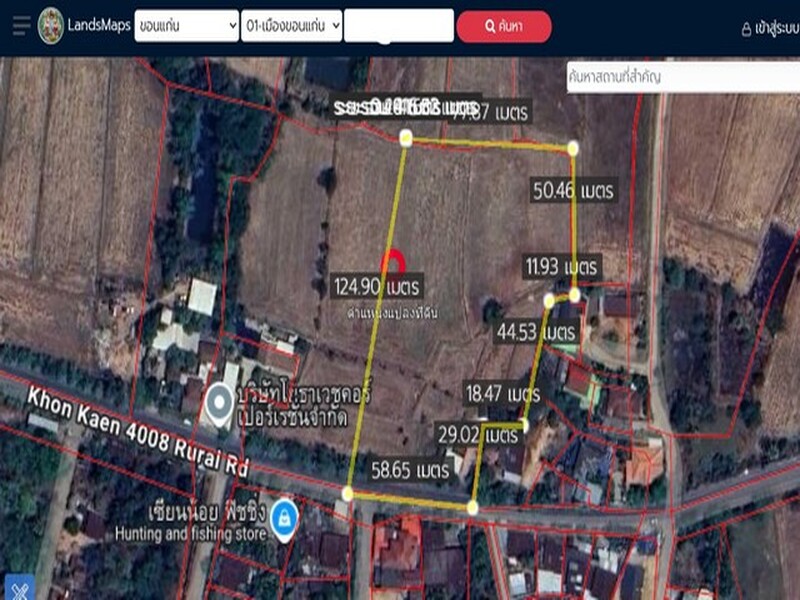This screenshot has width=800, height=600.
Task: Expand the 01-เมืองขอนแก่น district dropdown
Action: pos(292,26)
